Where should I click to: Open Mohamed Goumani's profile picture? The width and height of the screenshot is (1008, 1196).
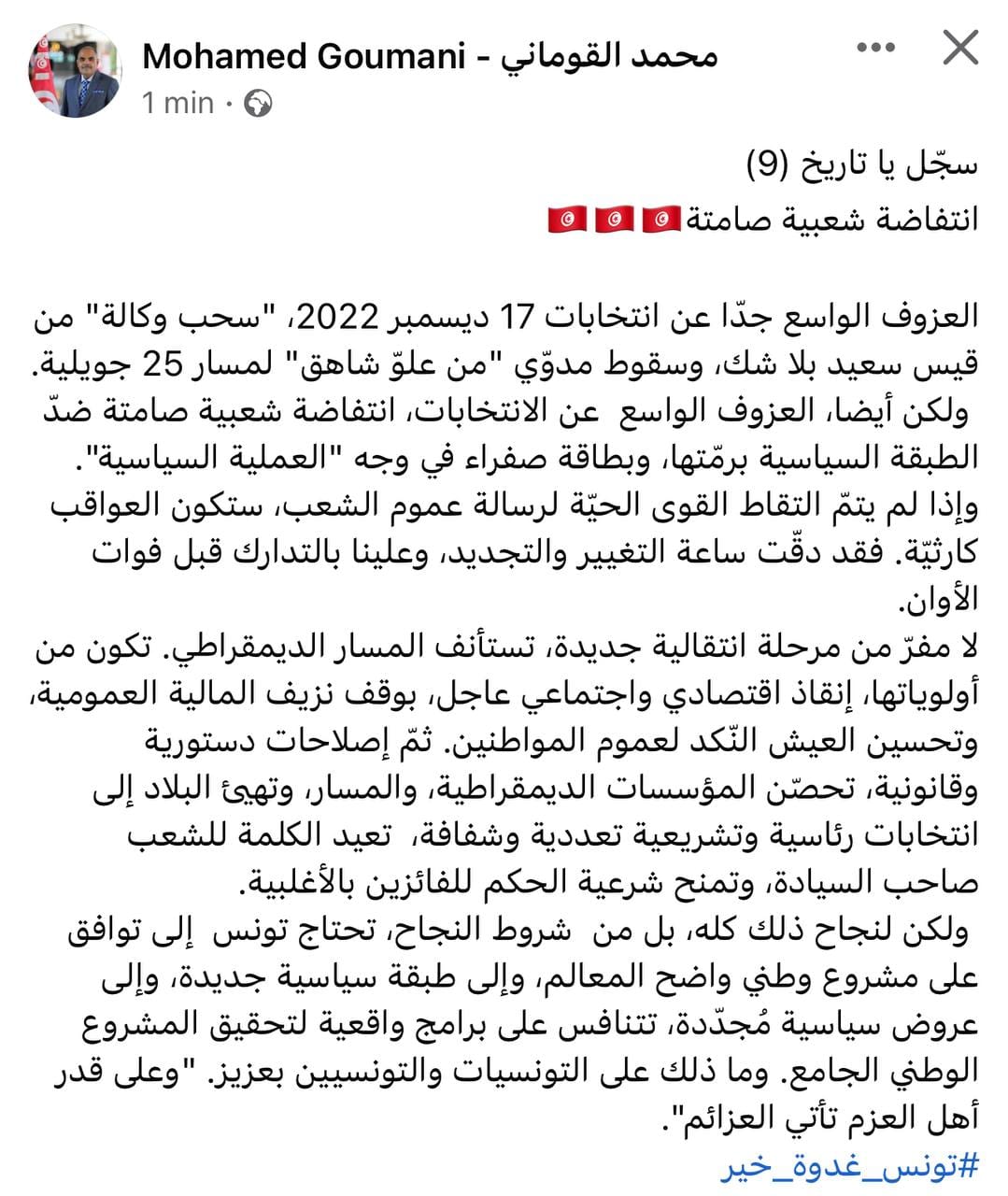pos(76,71)
